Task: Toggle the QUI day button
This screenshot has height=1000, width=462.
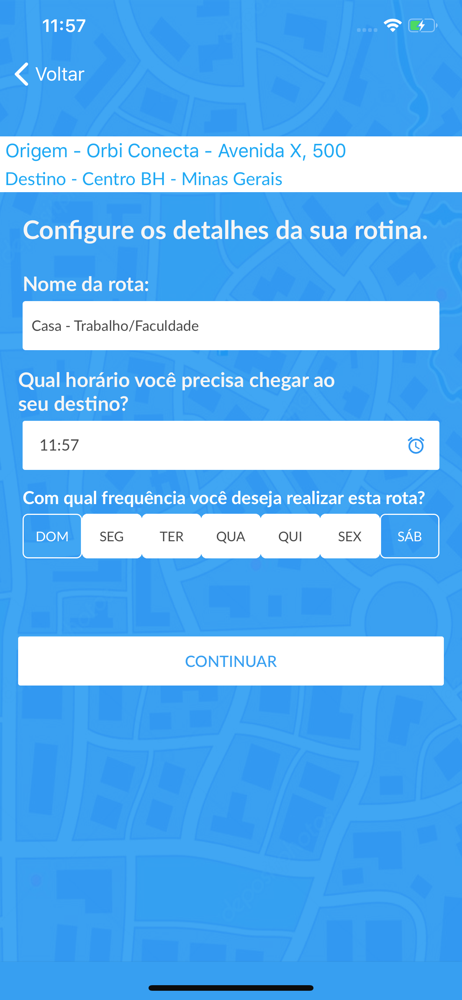Action: point(290,536)
